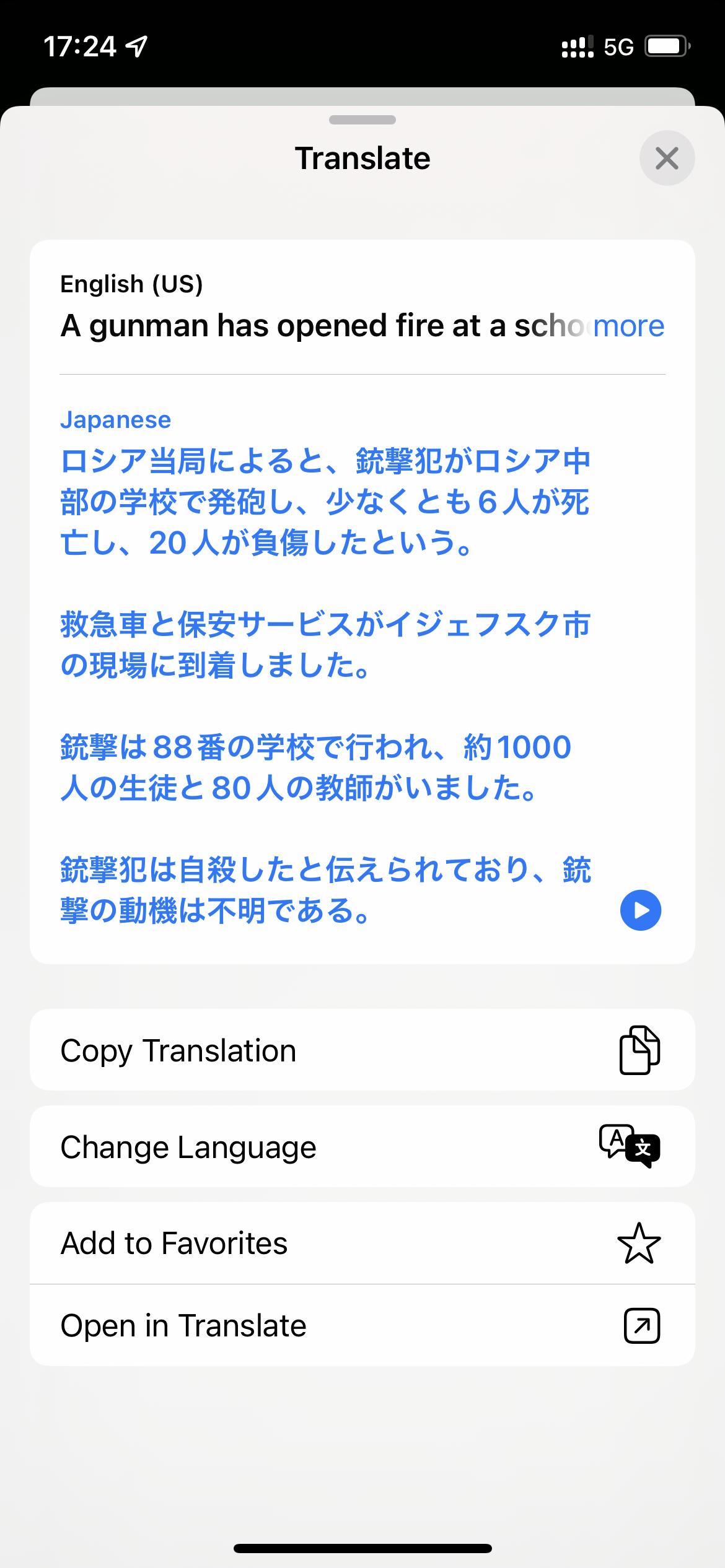The width and height of the screenshot is (725, 1568).
Task: Open in Translate app
Action: pos(362,1326)
